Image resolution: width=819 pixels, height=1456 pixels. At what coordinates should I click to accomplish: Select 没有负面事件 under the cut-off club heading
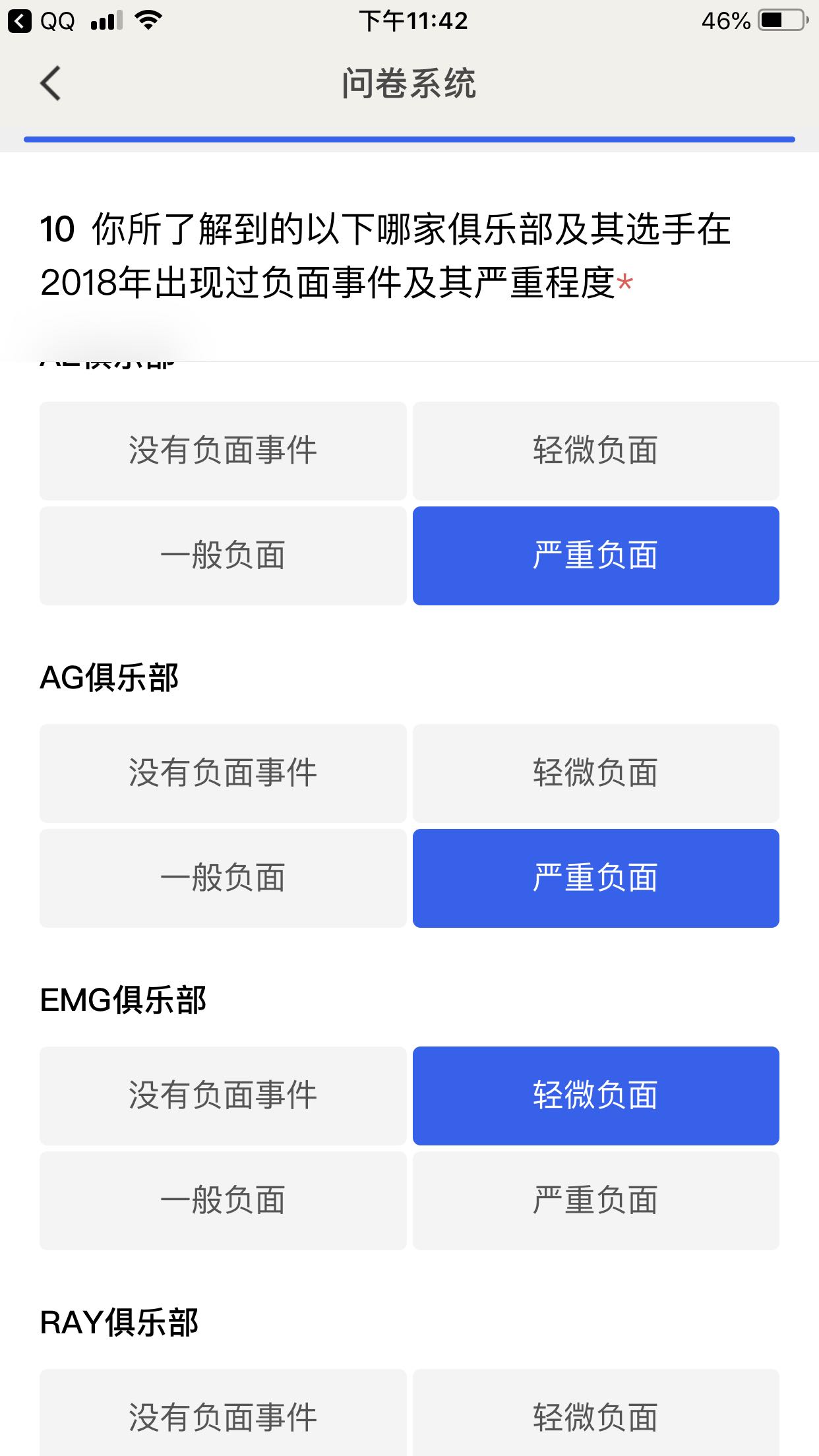pos(223,450)
